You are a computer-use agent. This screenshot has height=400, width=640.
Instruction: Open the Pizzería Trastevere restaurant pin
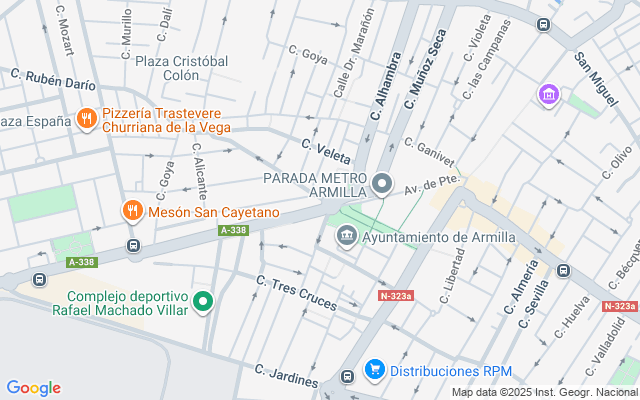(x=87, y=119)
